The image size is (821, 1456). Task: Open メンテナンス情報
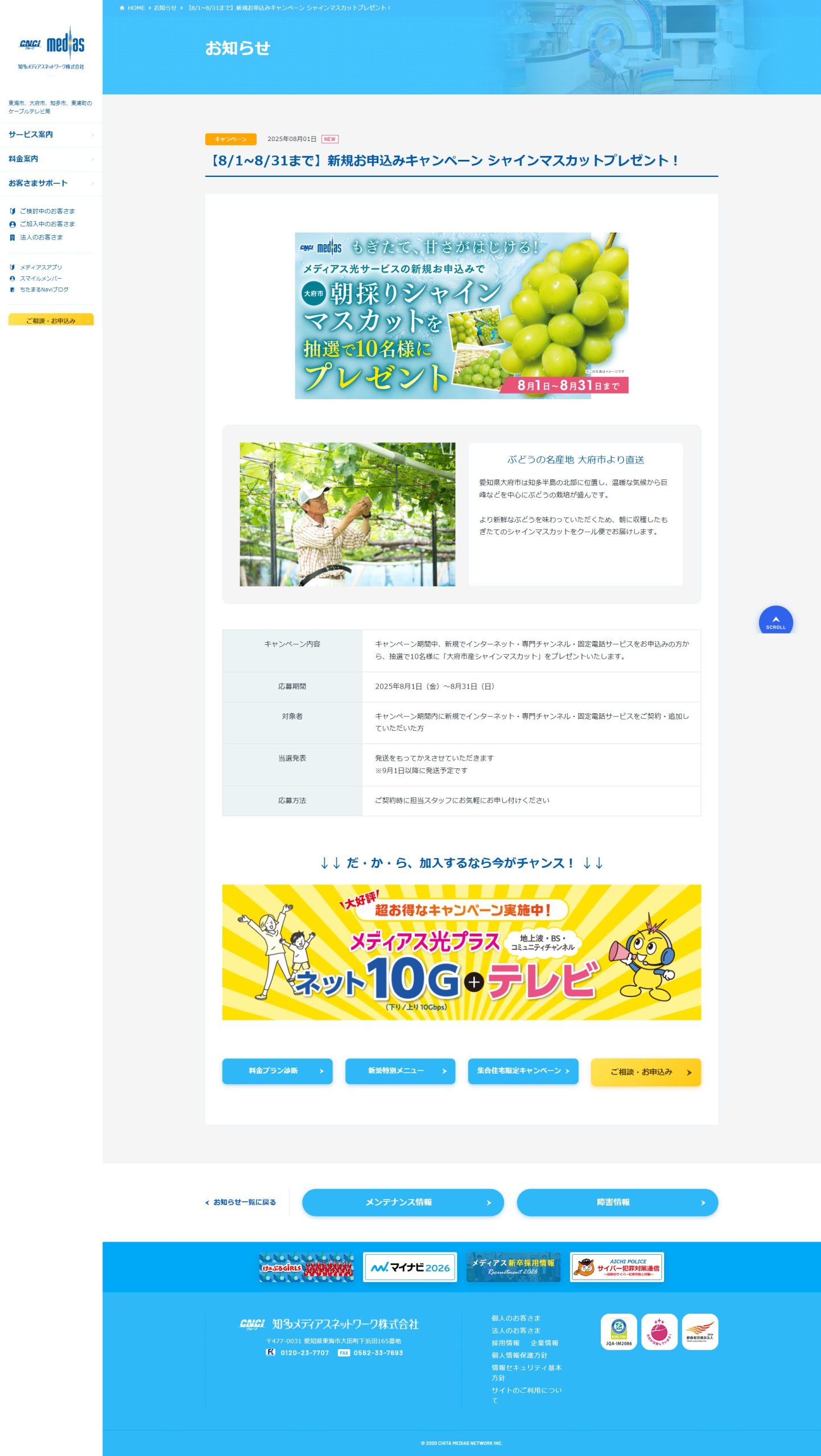click(x=402, y=1202)
